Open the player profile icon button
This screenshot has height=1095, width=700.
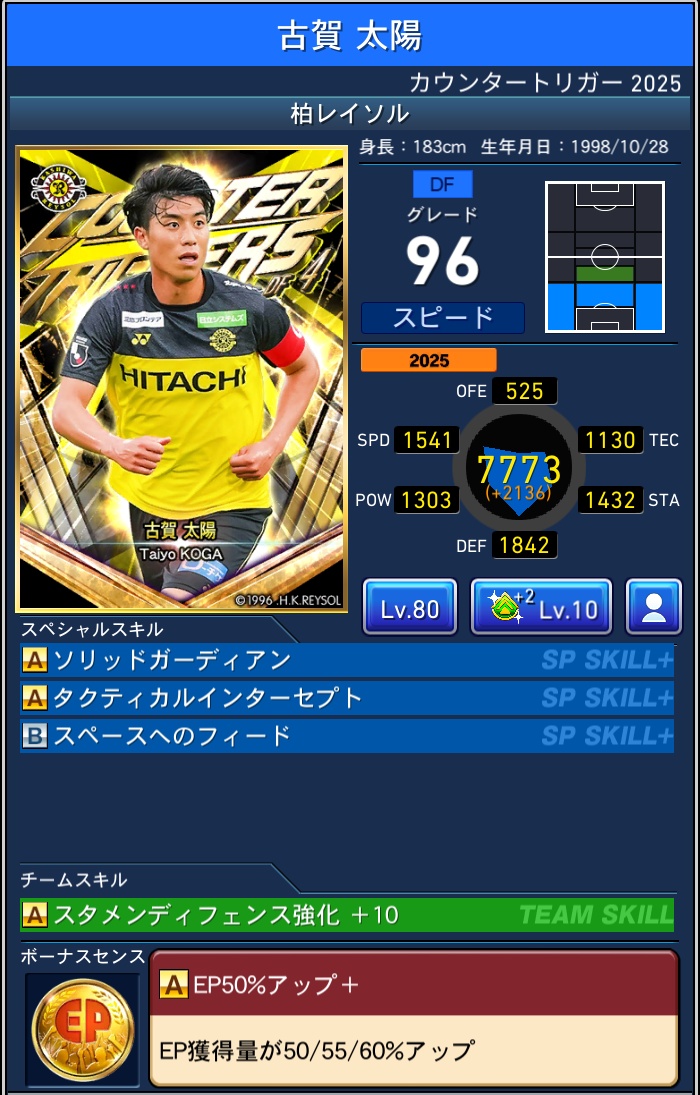click(x=654, y=607)
